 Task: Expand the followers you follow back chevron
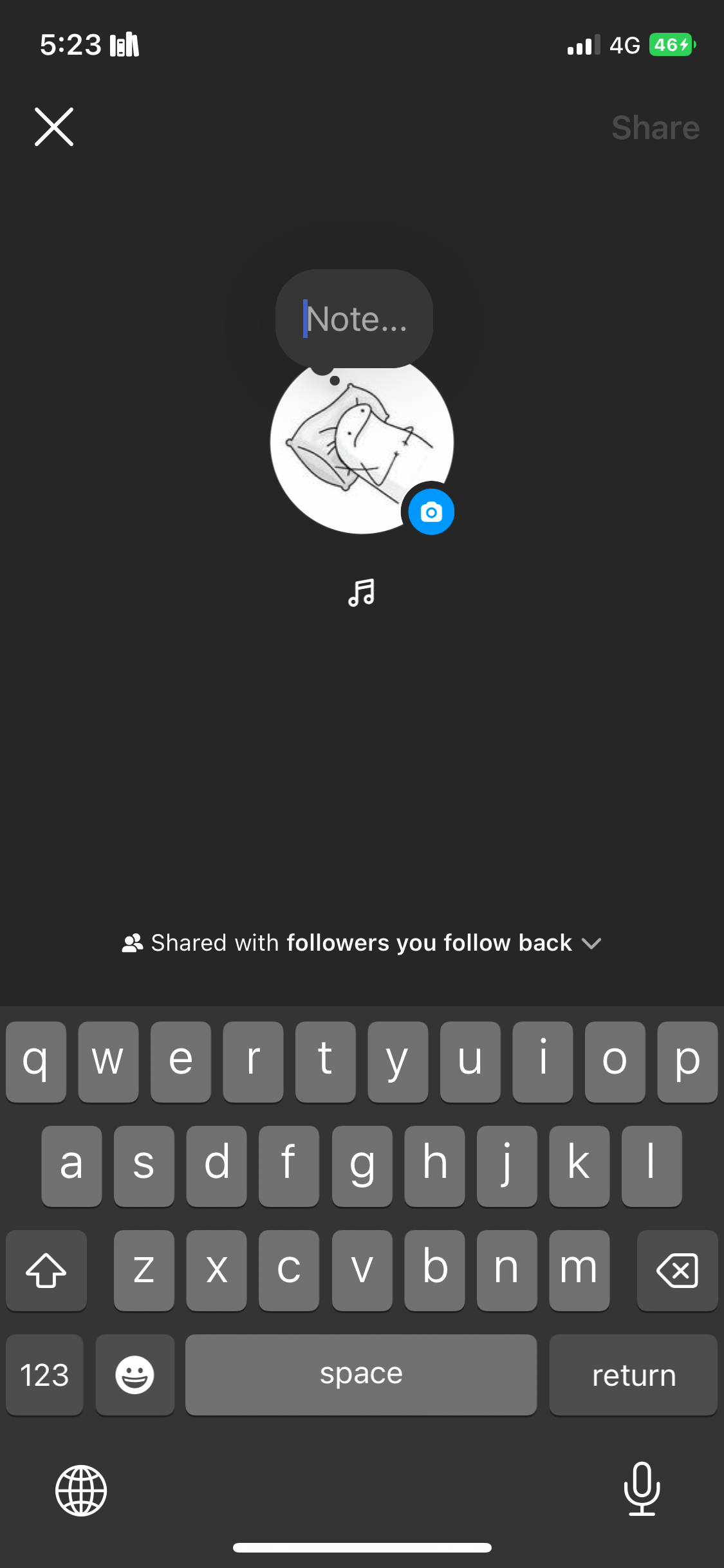[x=591, y=943]
